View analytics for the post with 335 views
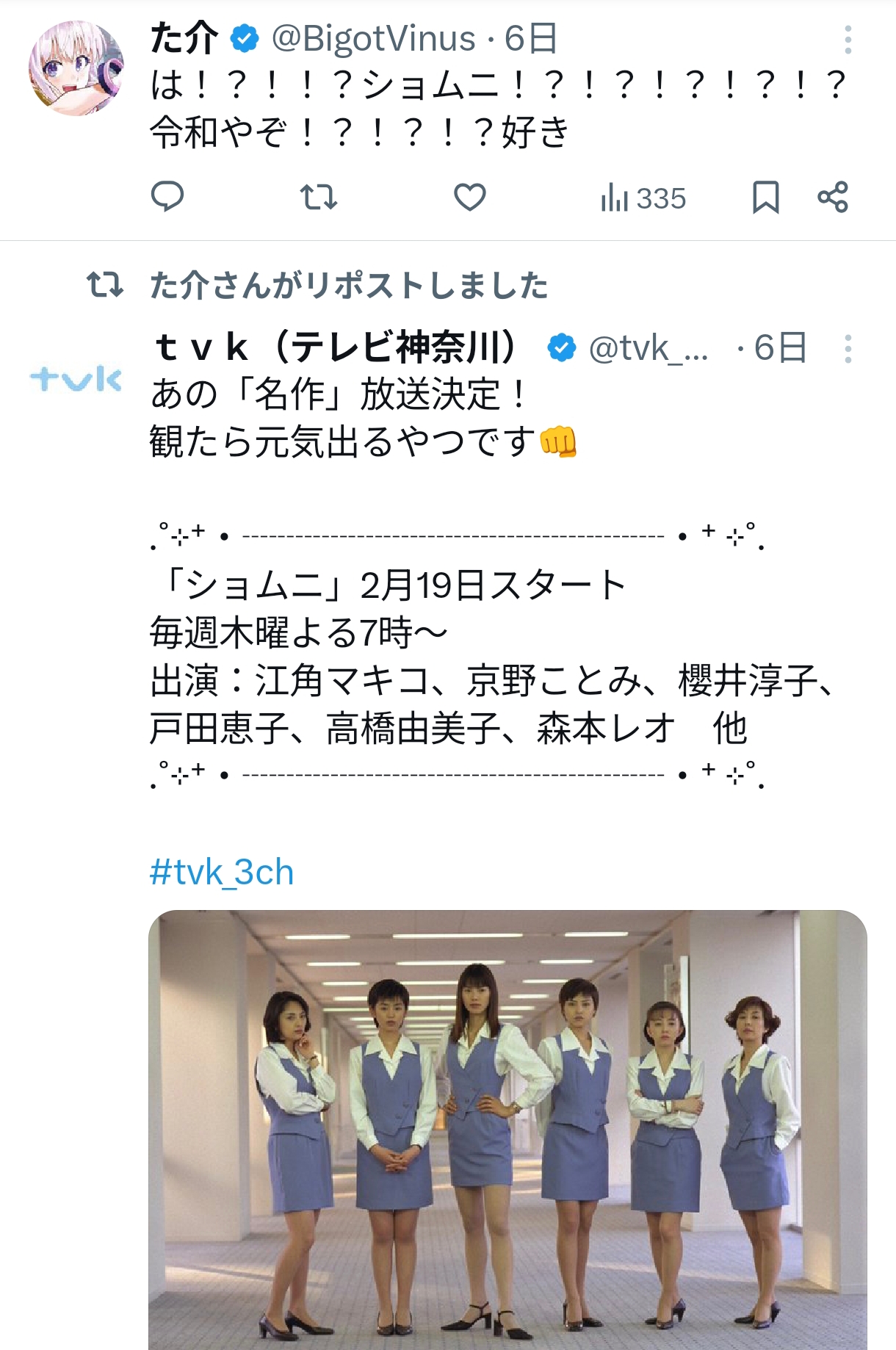 pos(643,198)
